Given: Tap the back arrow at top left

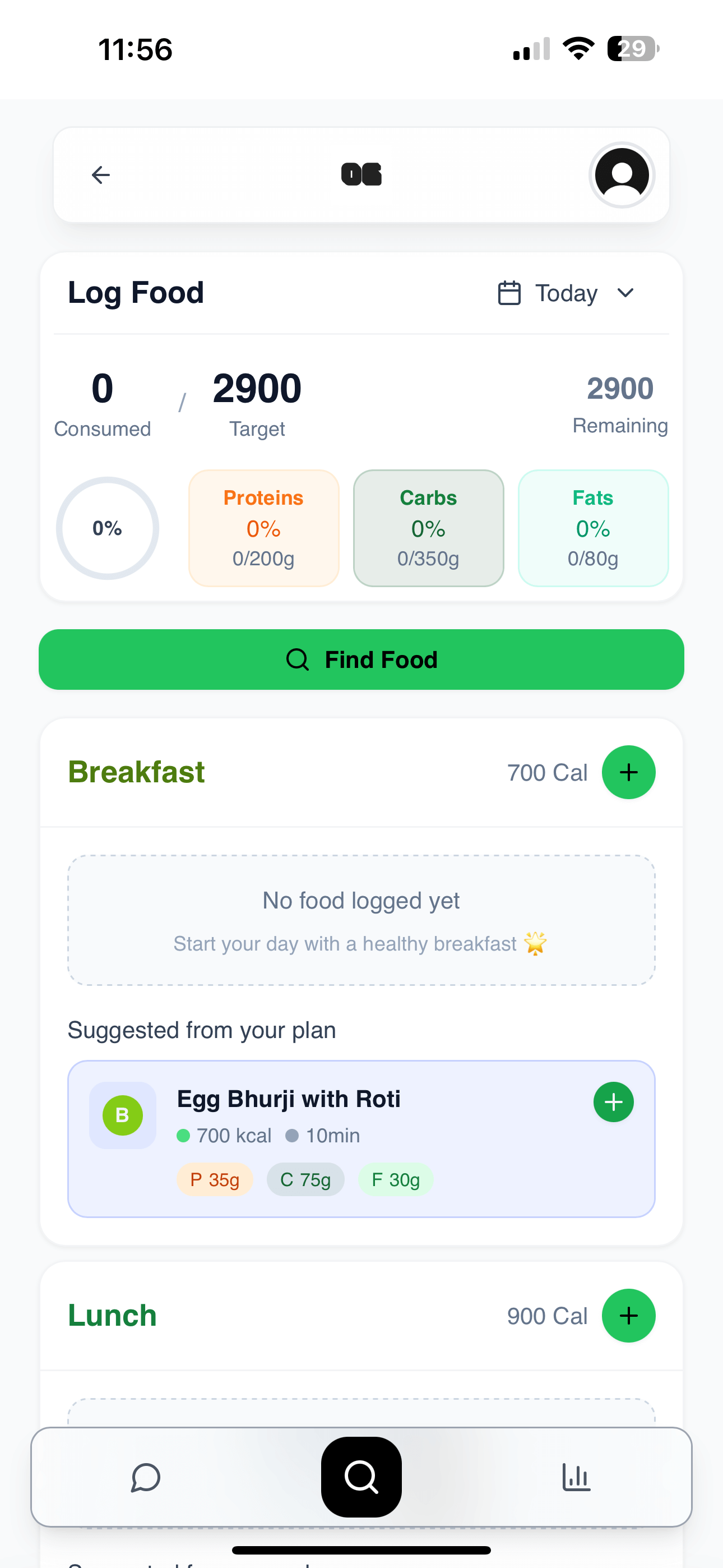Looking at the screenshot, I should click(100, 175).
